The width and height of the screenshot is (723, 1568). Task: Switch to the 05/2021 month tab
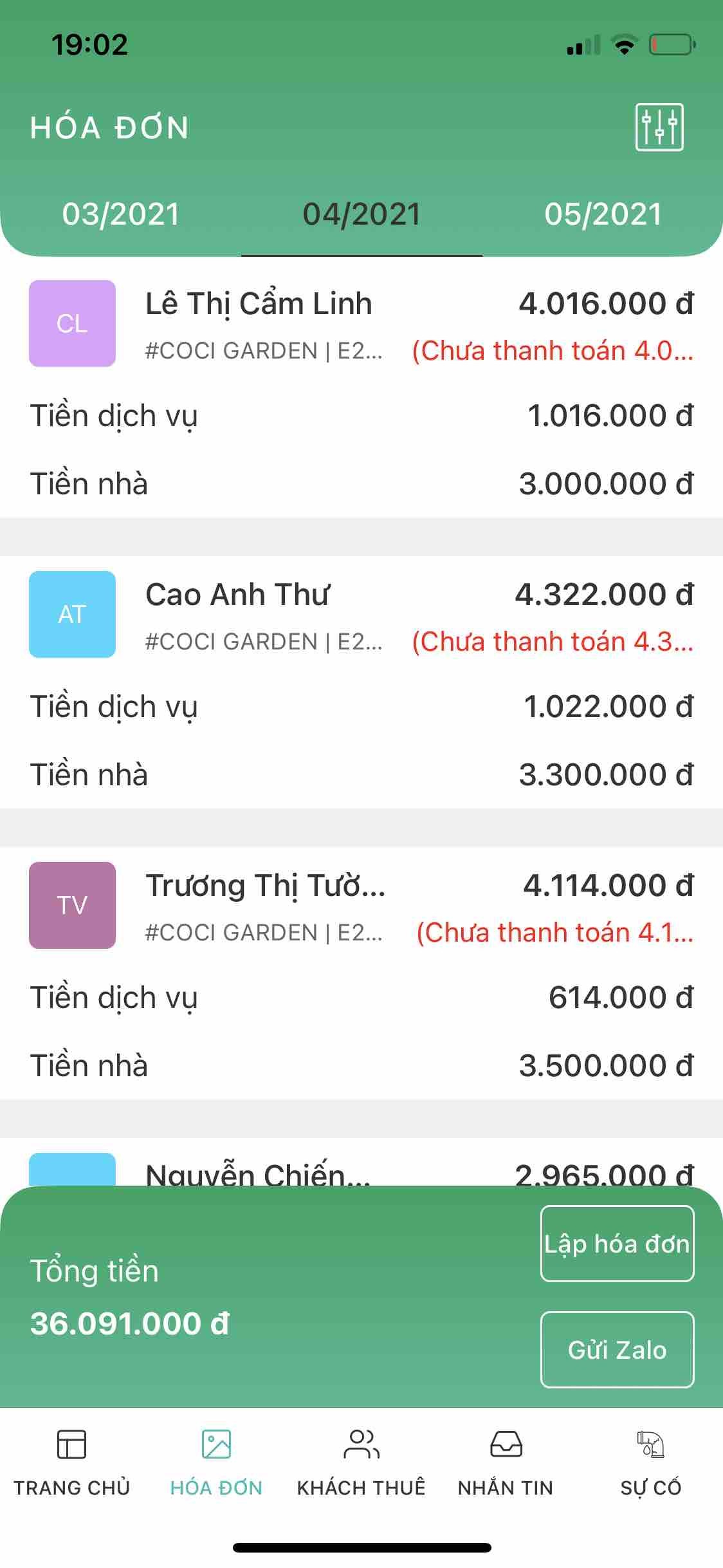[x=603, y=214]
